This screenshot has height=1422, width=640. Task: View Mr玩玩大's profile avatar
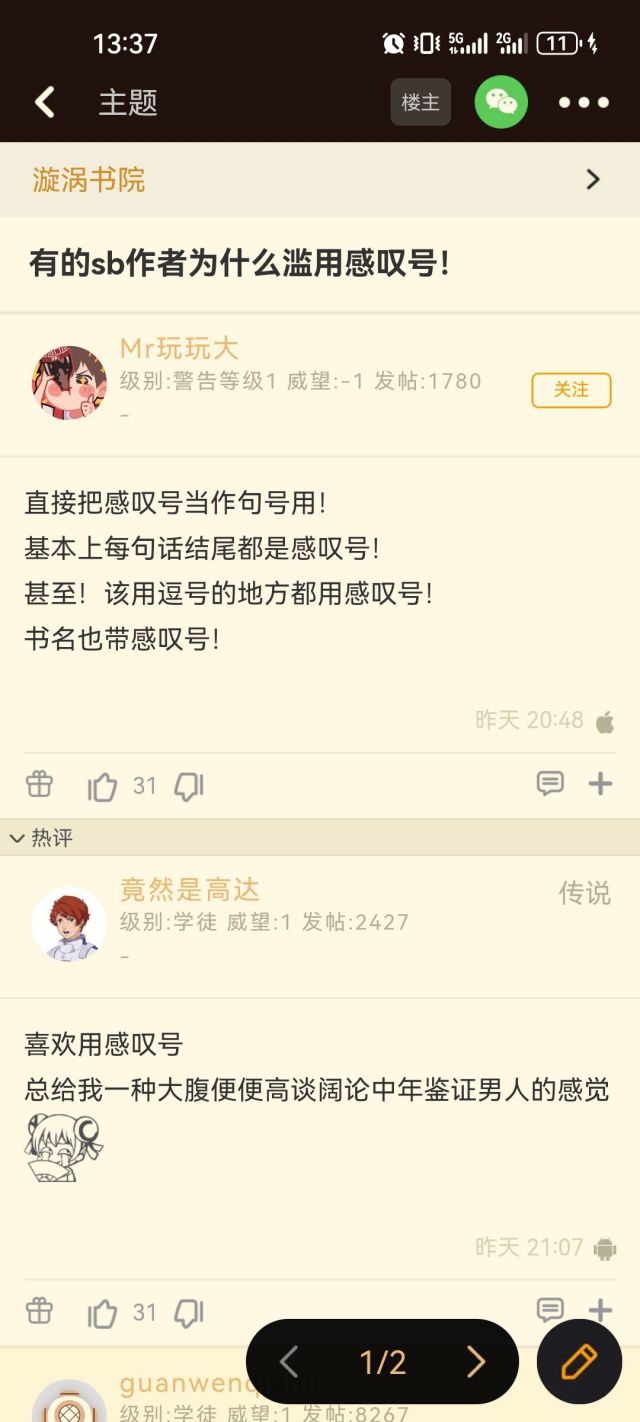69,383
